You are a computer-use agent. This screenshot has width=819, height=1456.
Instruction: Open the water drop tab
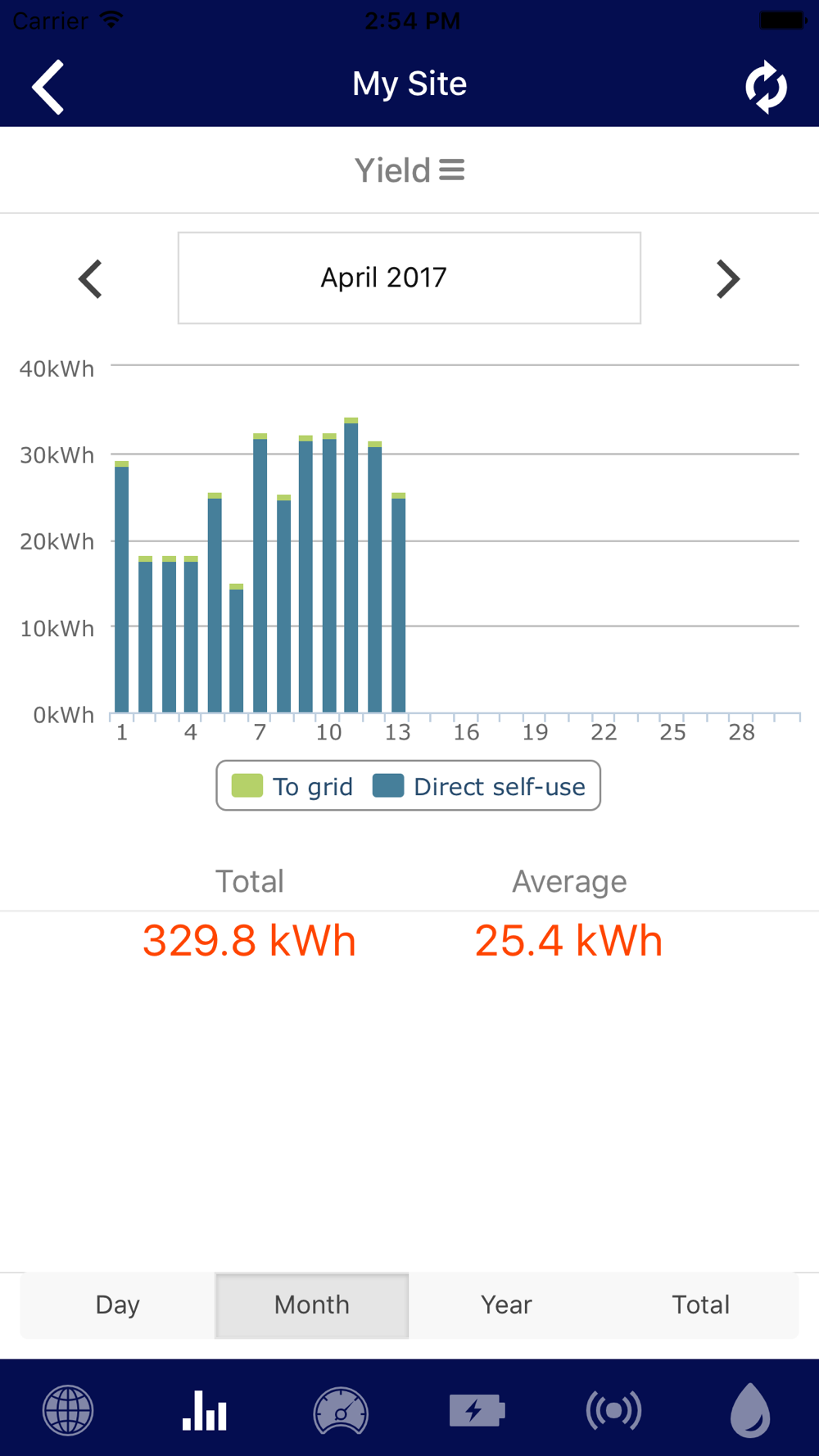point(750,1410)
